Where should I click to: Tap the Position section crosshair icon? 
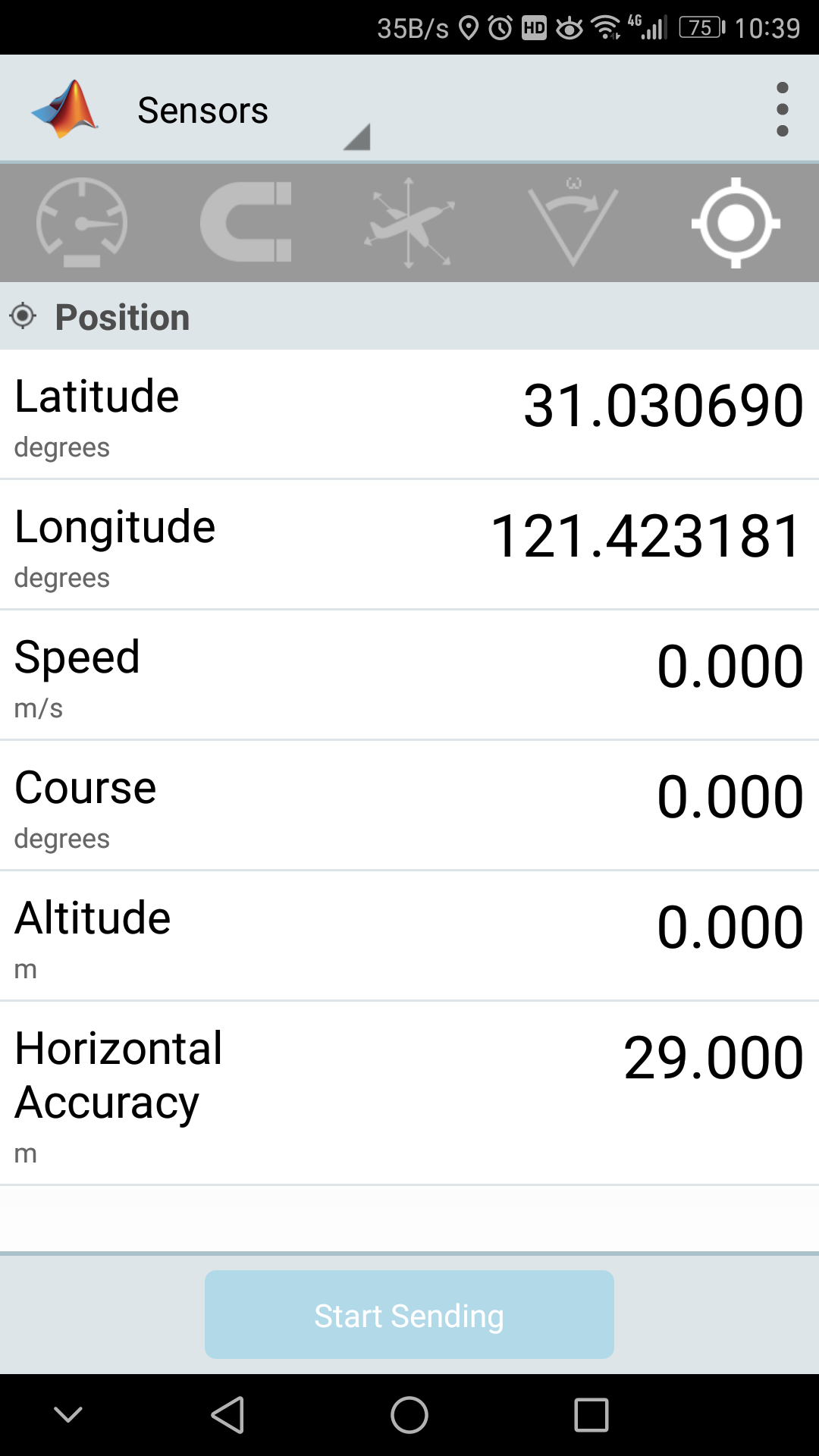(24, 316)
